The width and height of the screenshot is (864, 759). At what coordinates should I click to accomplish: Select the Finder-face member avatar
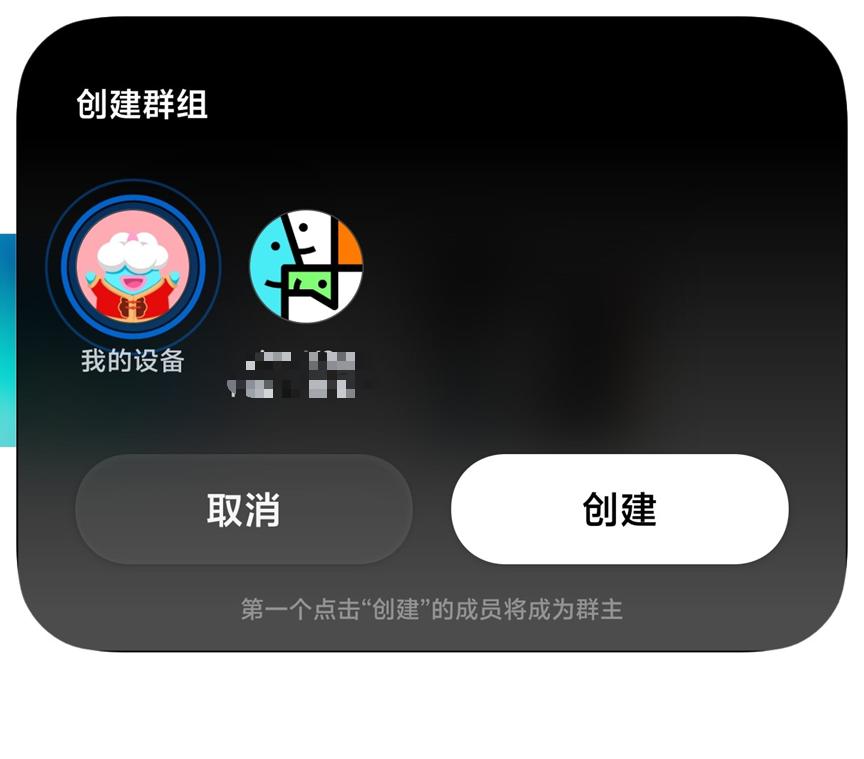point(305,266)
